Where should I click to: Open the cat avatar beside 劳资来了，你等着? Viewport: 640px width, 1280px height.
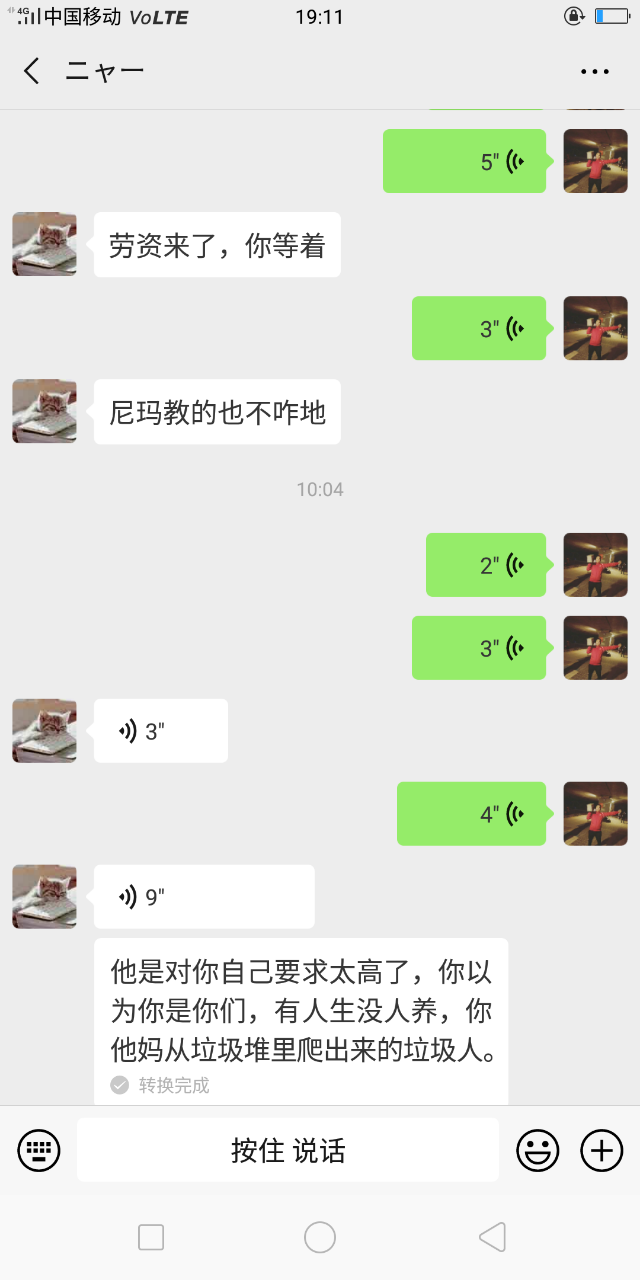coord(44,244)
